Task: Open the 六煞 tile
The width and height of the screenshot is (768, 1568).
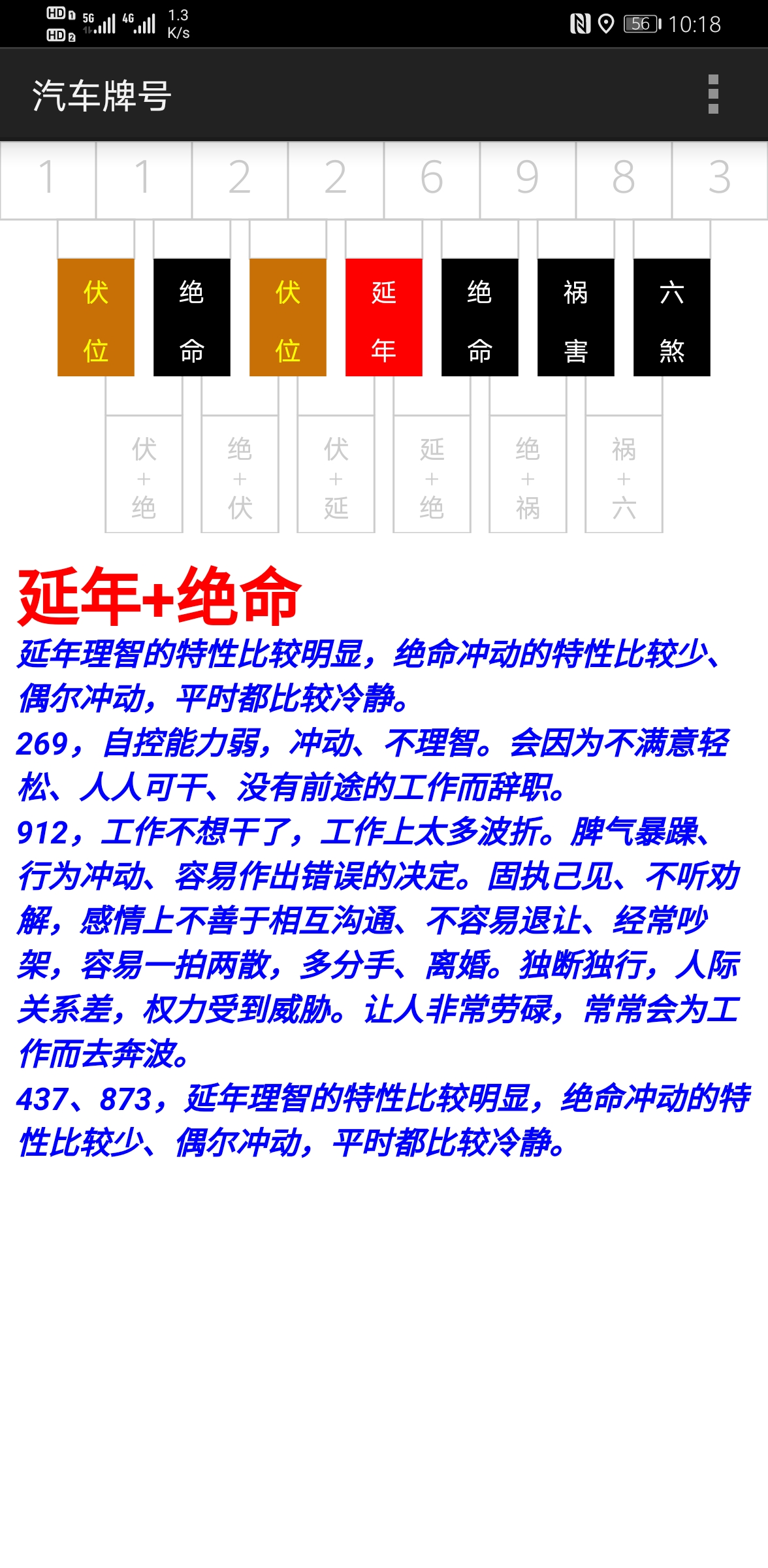Action: tap(671, 318)
